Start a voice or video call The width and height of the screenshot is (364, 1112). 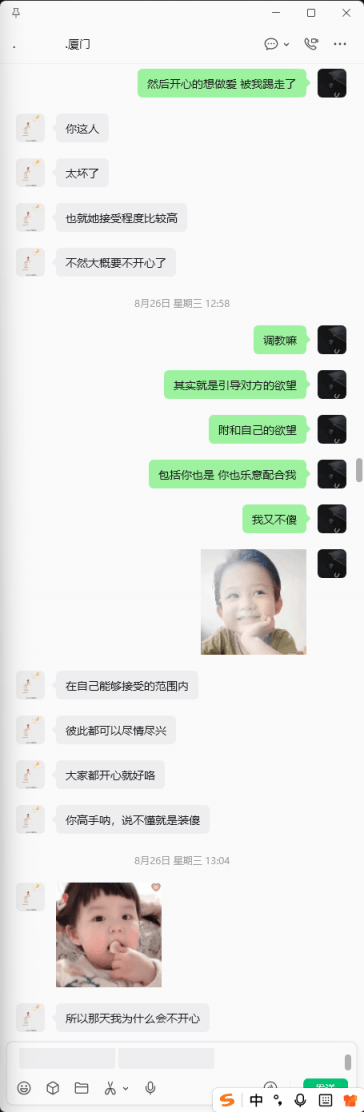coord(311,44)
